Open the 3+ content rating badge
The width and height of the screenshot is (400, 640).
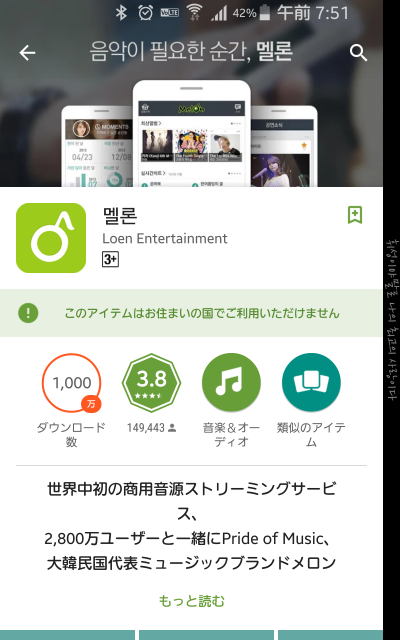coord(110,260)
